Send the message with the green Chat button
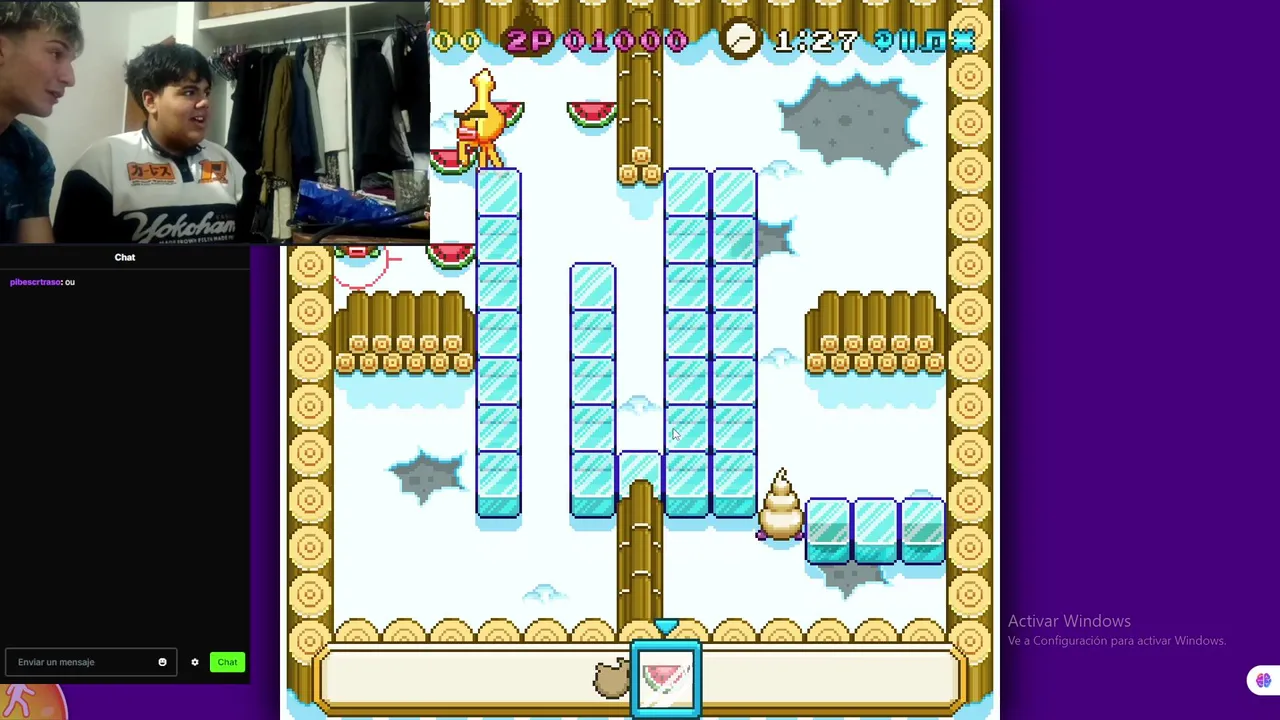 [227, 662]
